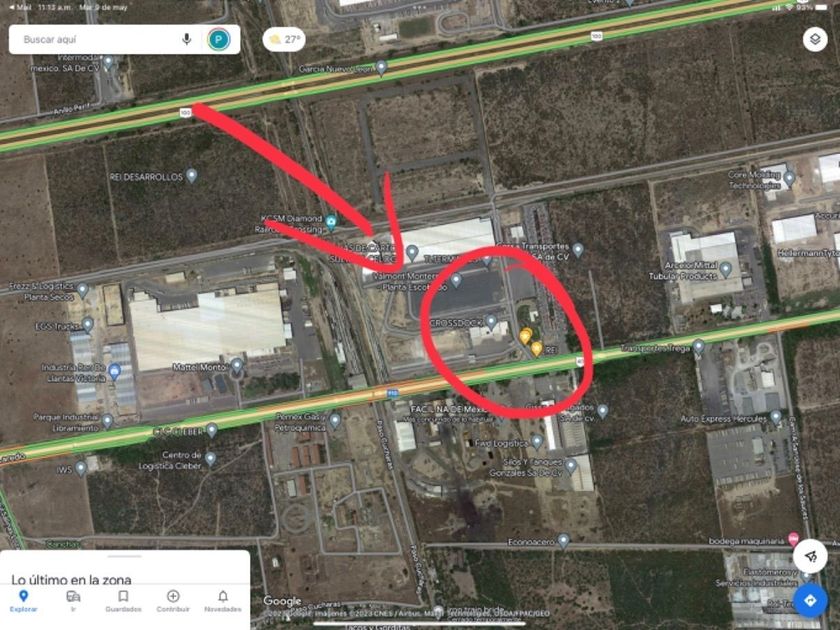Select the REI DESARROLLOS map pin

pos(192,176)
